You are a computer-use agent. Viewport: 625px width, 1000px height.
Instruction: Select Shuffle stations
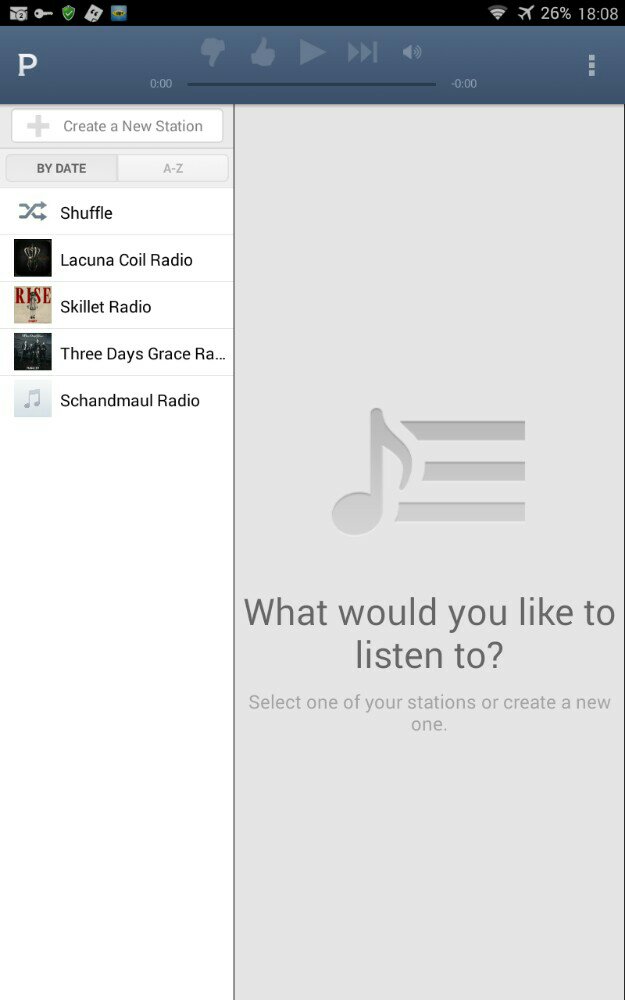coord(116,212)
